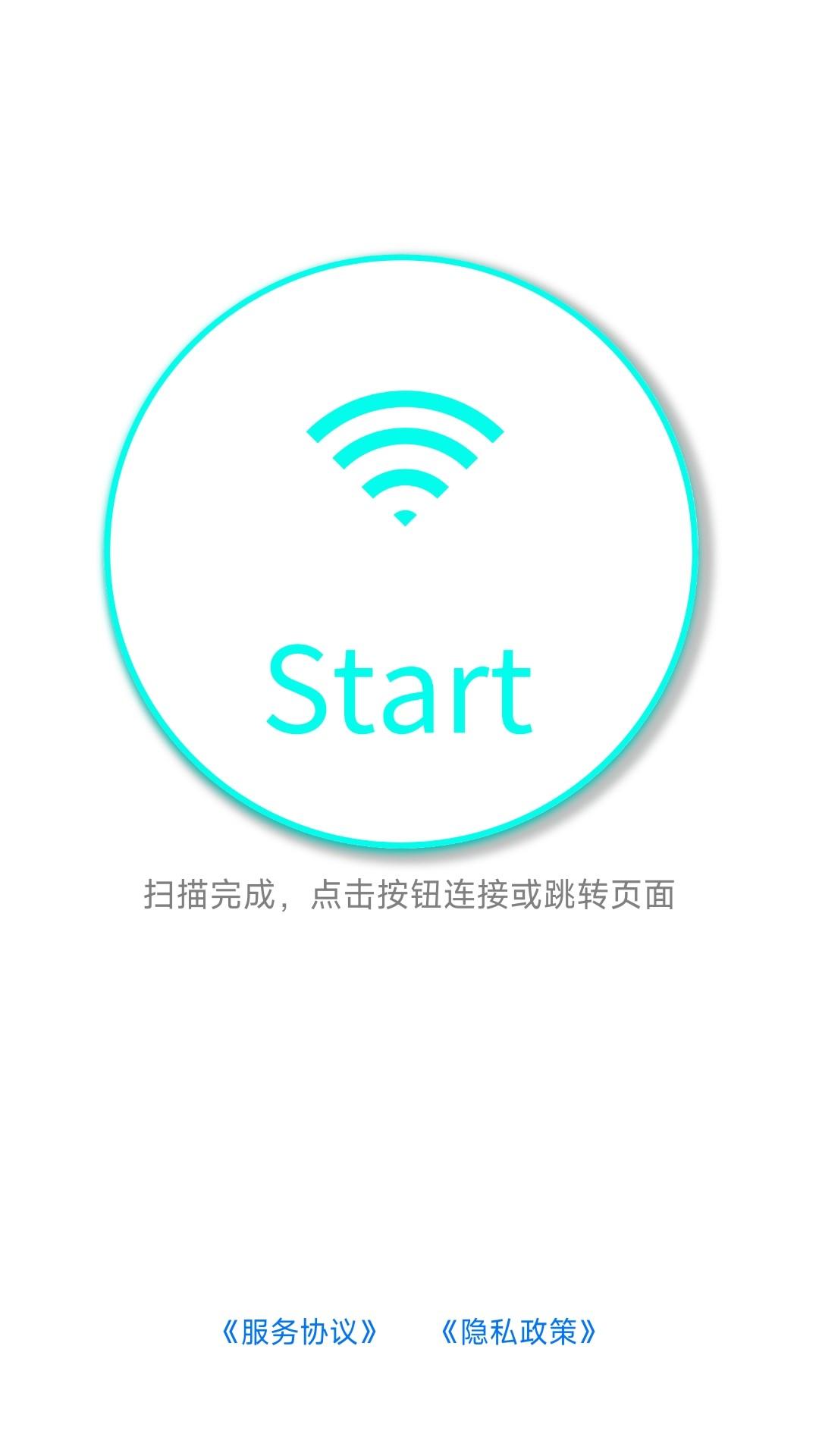View the 隐私政策 privacy policy link
This screenshot has height=1456, width=819.
[x=519, y=1331]
